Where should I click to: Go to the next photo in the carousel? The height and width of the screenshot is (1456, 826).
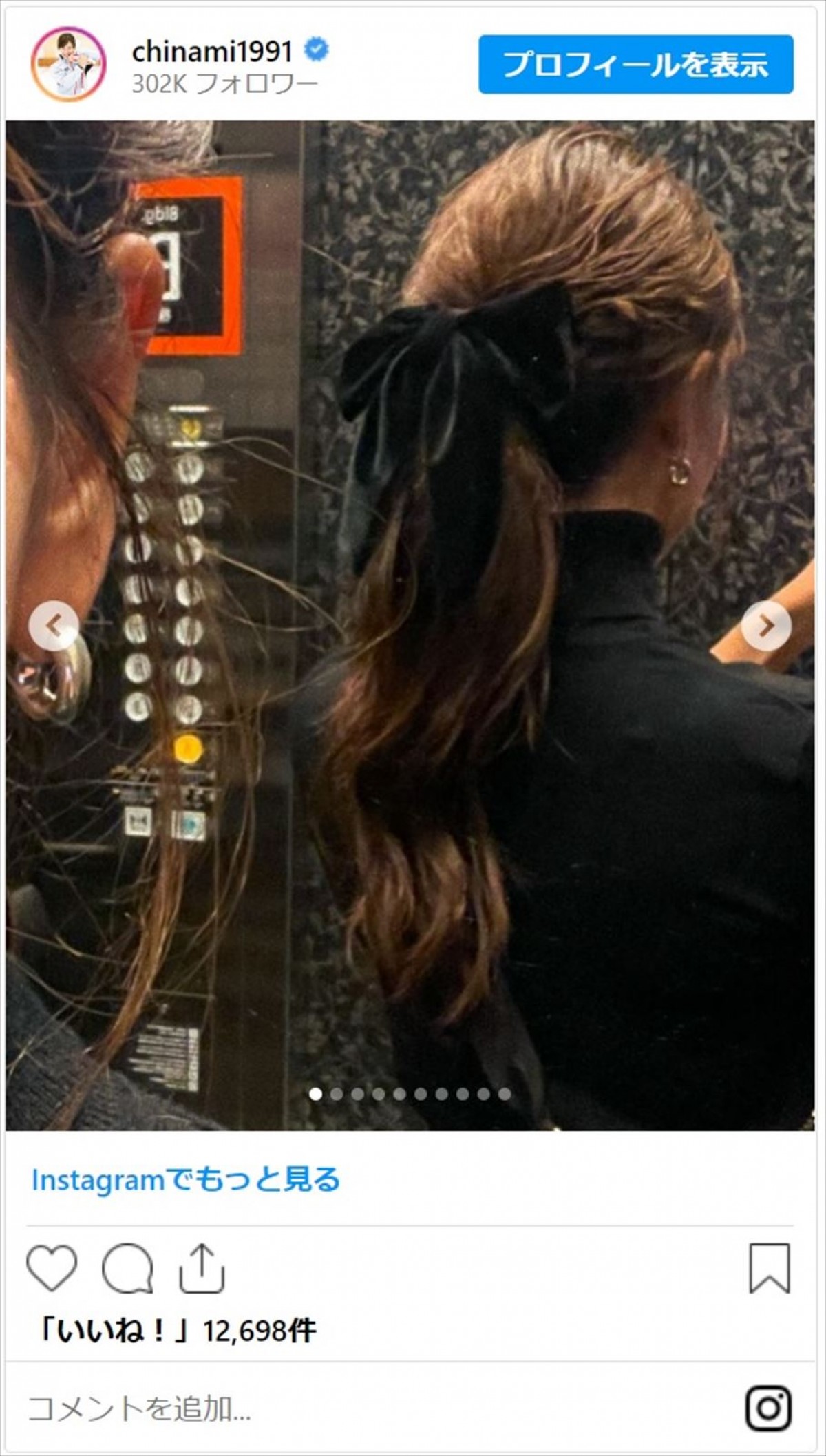click(x=766, y=625)
